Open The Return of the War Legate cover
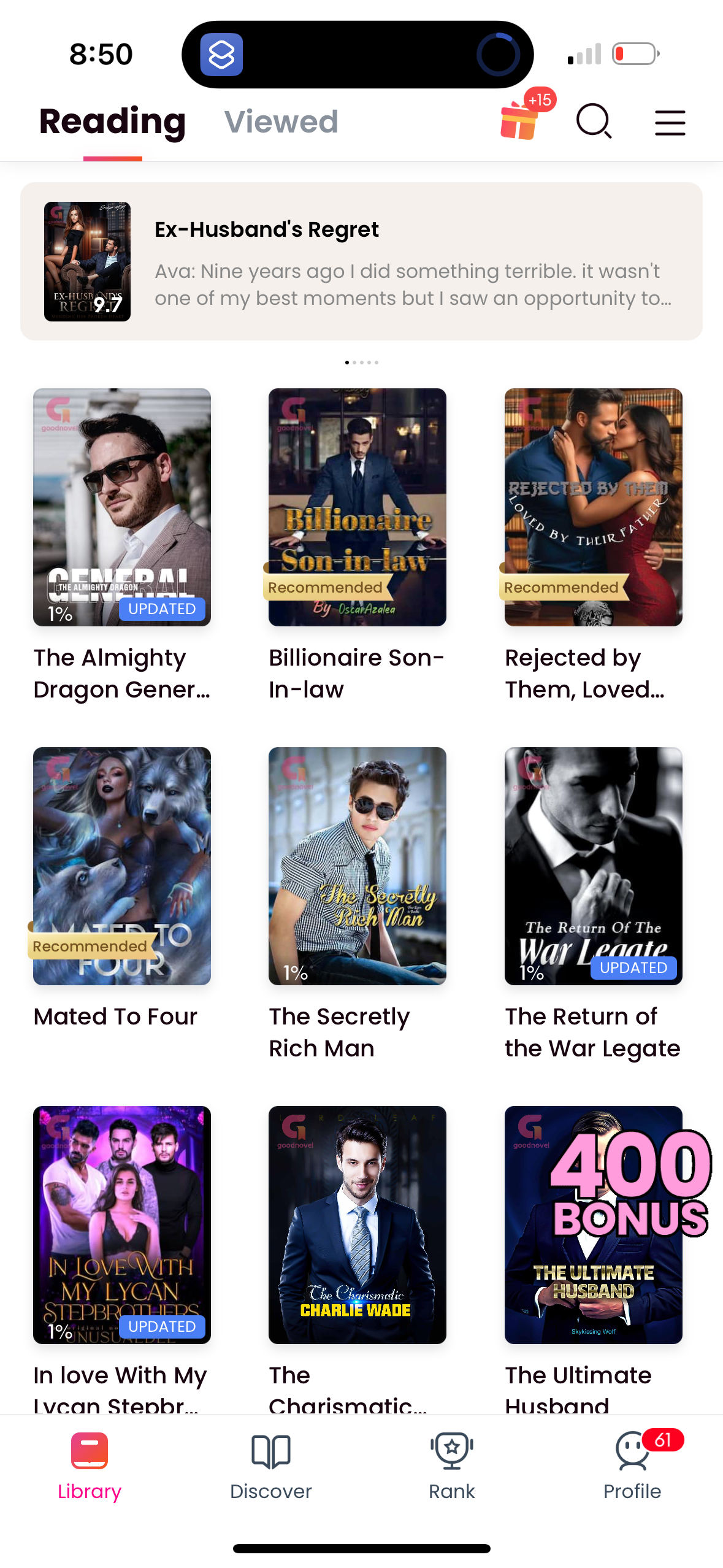The width and height of the screenshot is (723, 1568). pyautogui.click(x=592, y=866)
